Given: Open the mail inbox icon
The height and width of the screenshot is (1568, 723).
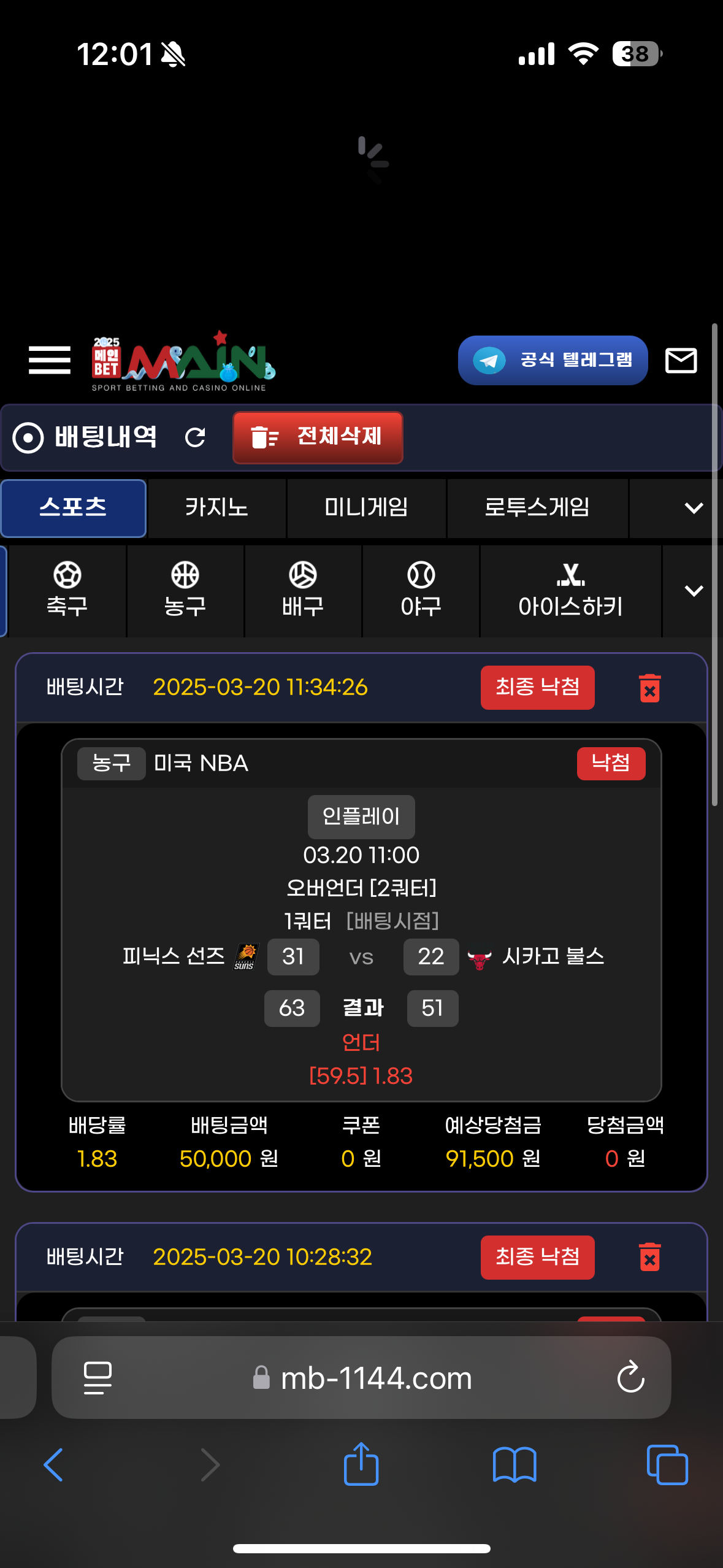Looking at the screenshot, I should point(681,360).
